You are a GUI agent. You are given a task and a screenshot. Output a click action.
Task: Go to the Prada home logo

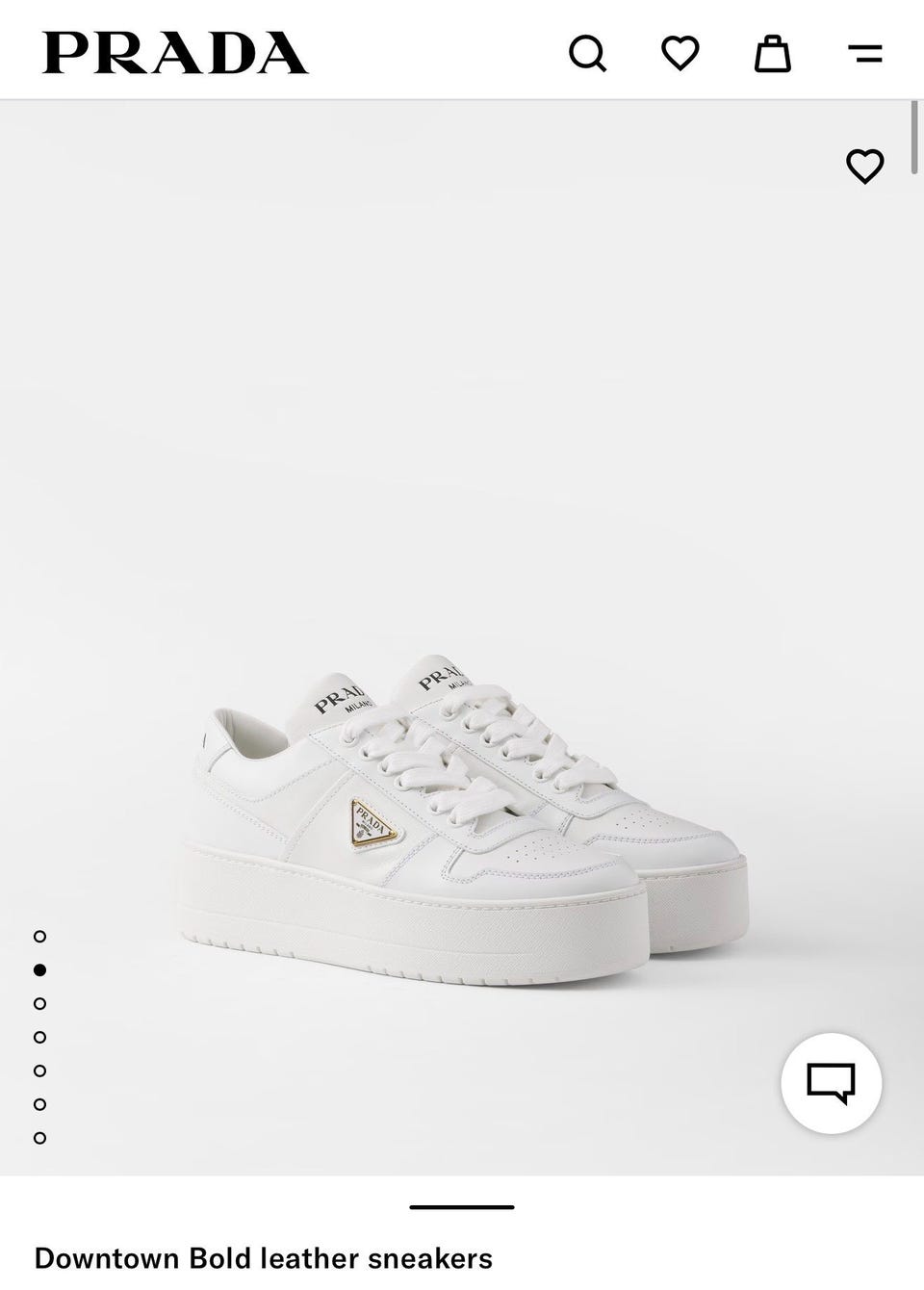click(175, 53)
